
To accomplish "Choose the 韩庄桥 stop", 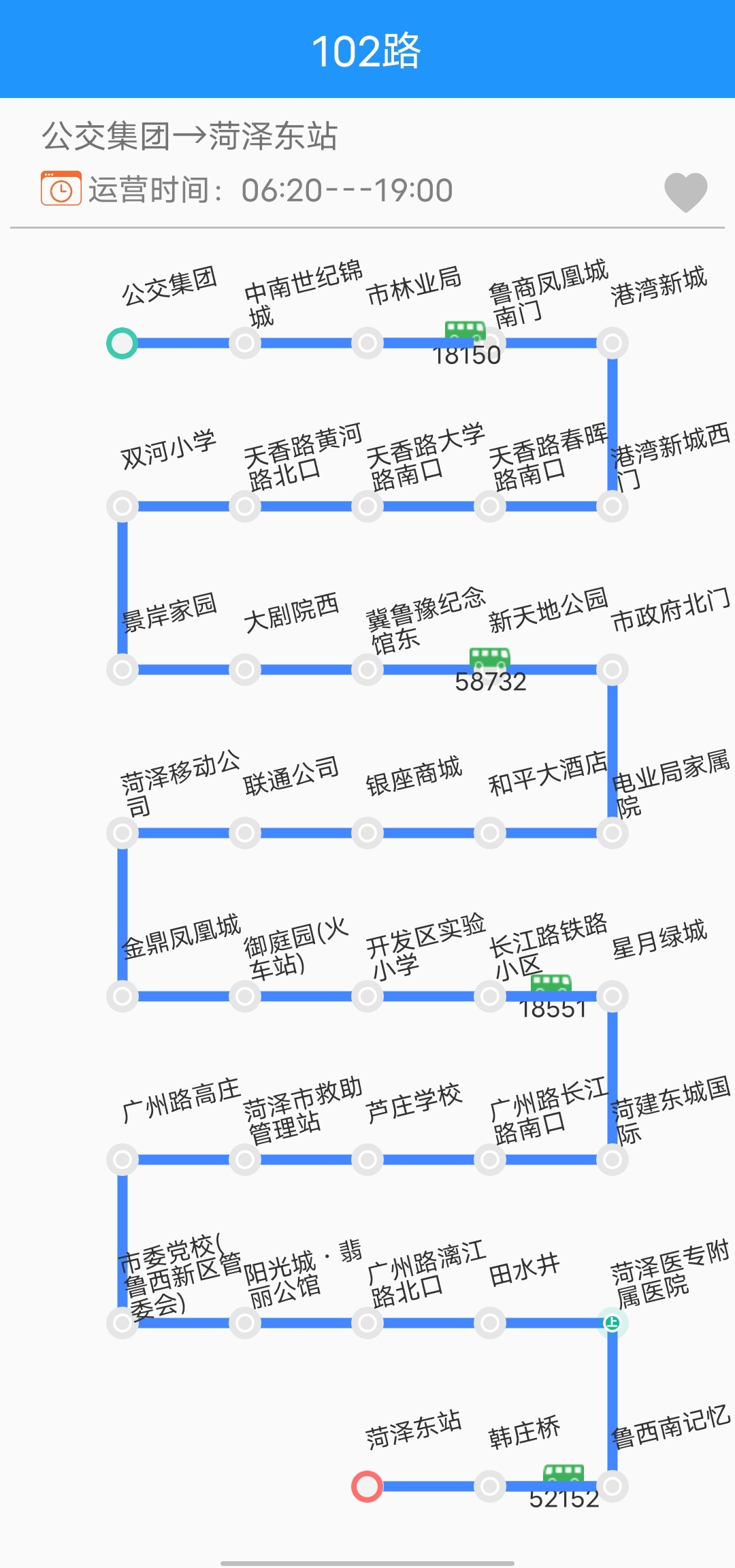I will click(490, 1486).
